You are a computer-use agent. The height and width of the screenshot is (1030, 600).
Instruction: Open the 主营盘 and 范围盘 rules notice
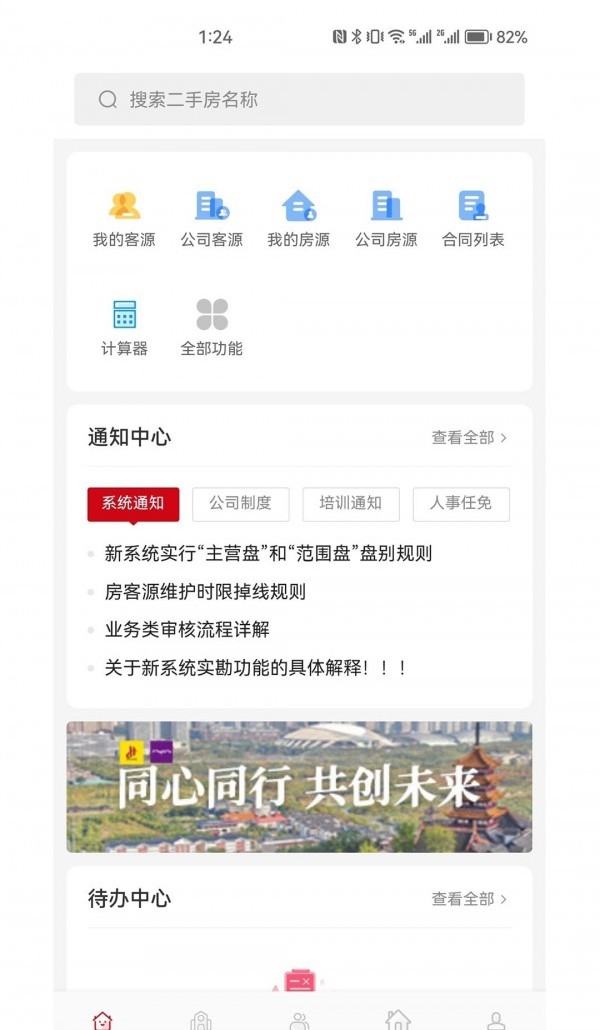pyautogui.click(x=268, y=553)
